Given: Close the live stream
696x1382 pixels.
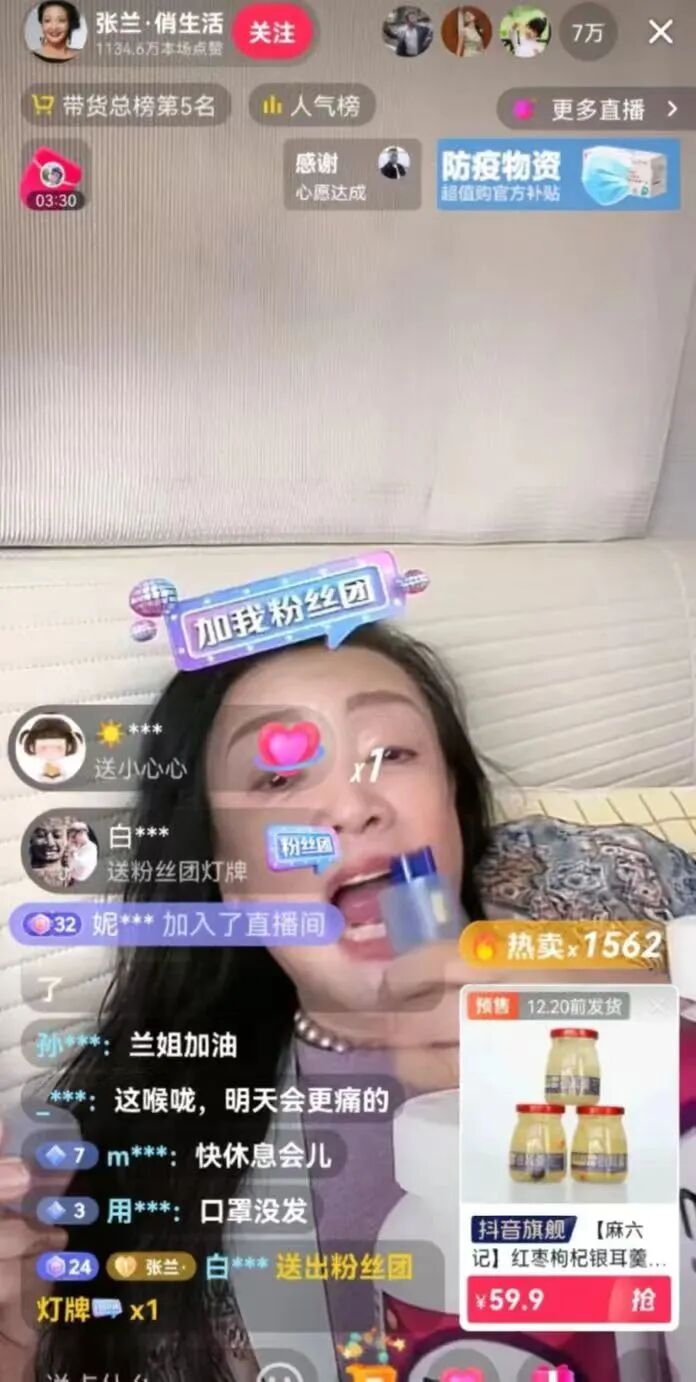Looking at the screenshot, I should pos(661,32).
